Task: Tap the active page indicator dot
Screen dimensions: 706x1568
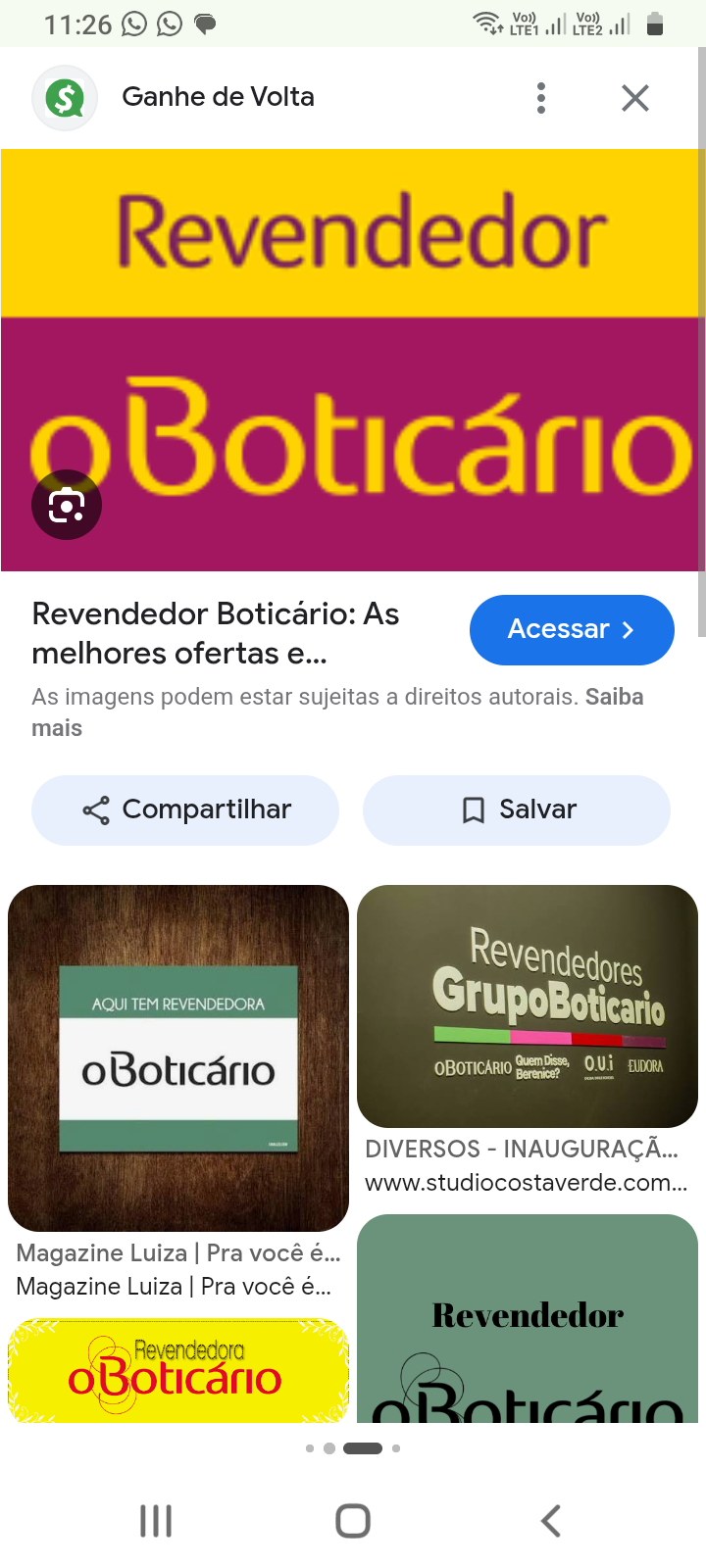Action: tap(361, 1447)
